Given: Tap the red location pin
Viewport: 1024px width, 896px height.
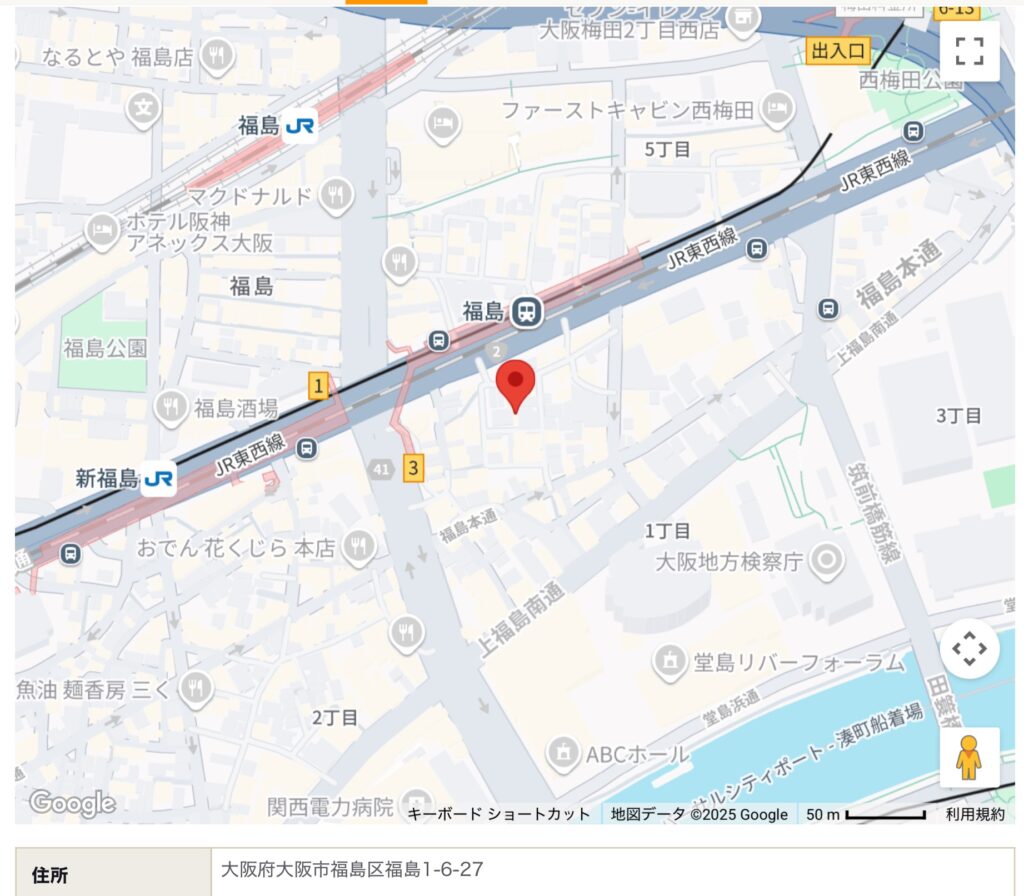Looking at the screenshot, I should pos(516,385).
